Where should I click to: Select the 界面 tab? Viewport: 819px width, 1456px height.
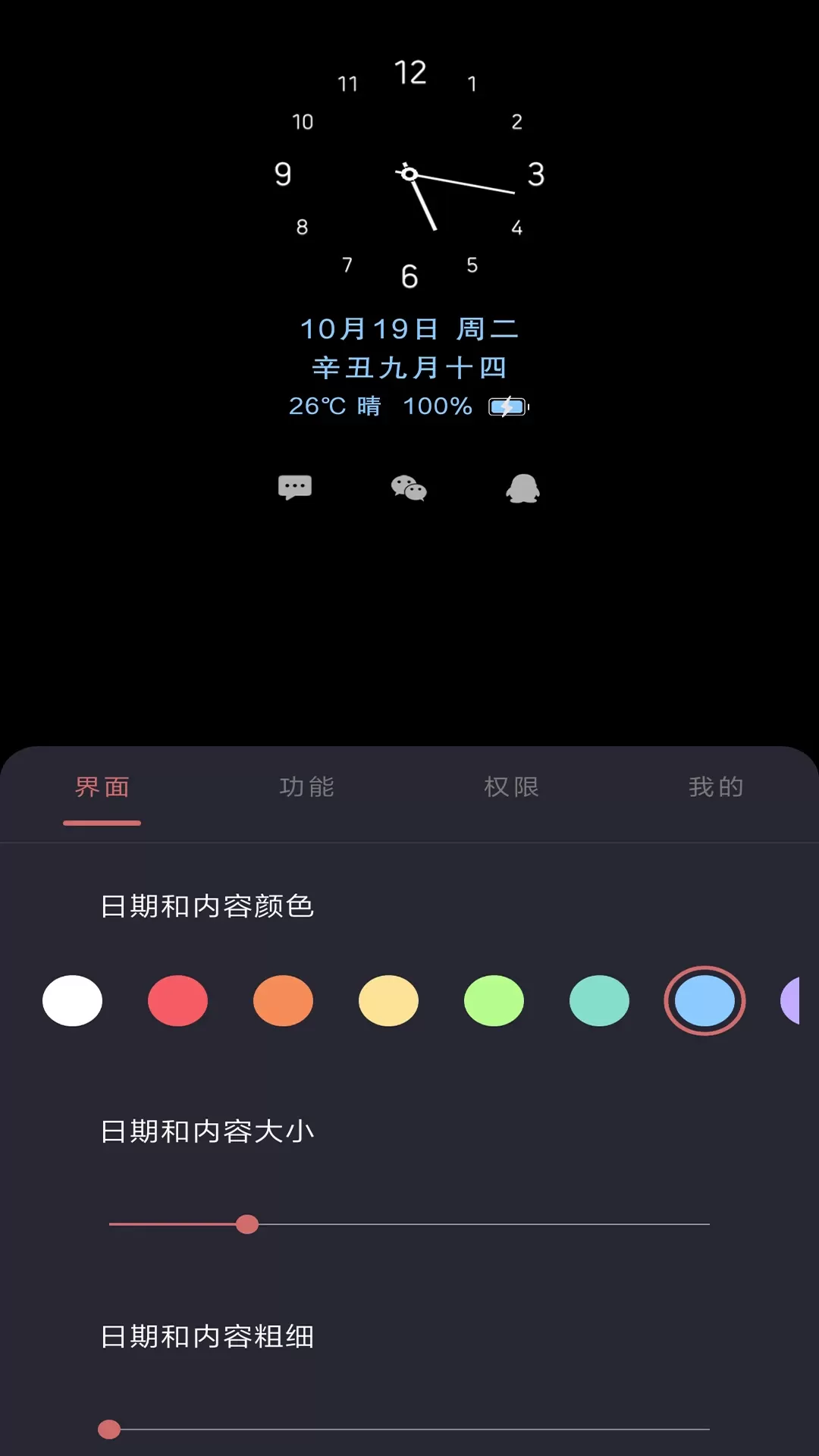(102, 787)
